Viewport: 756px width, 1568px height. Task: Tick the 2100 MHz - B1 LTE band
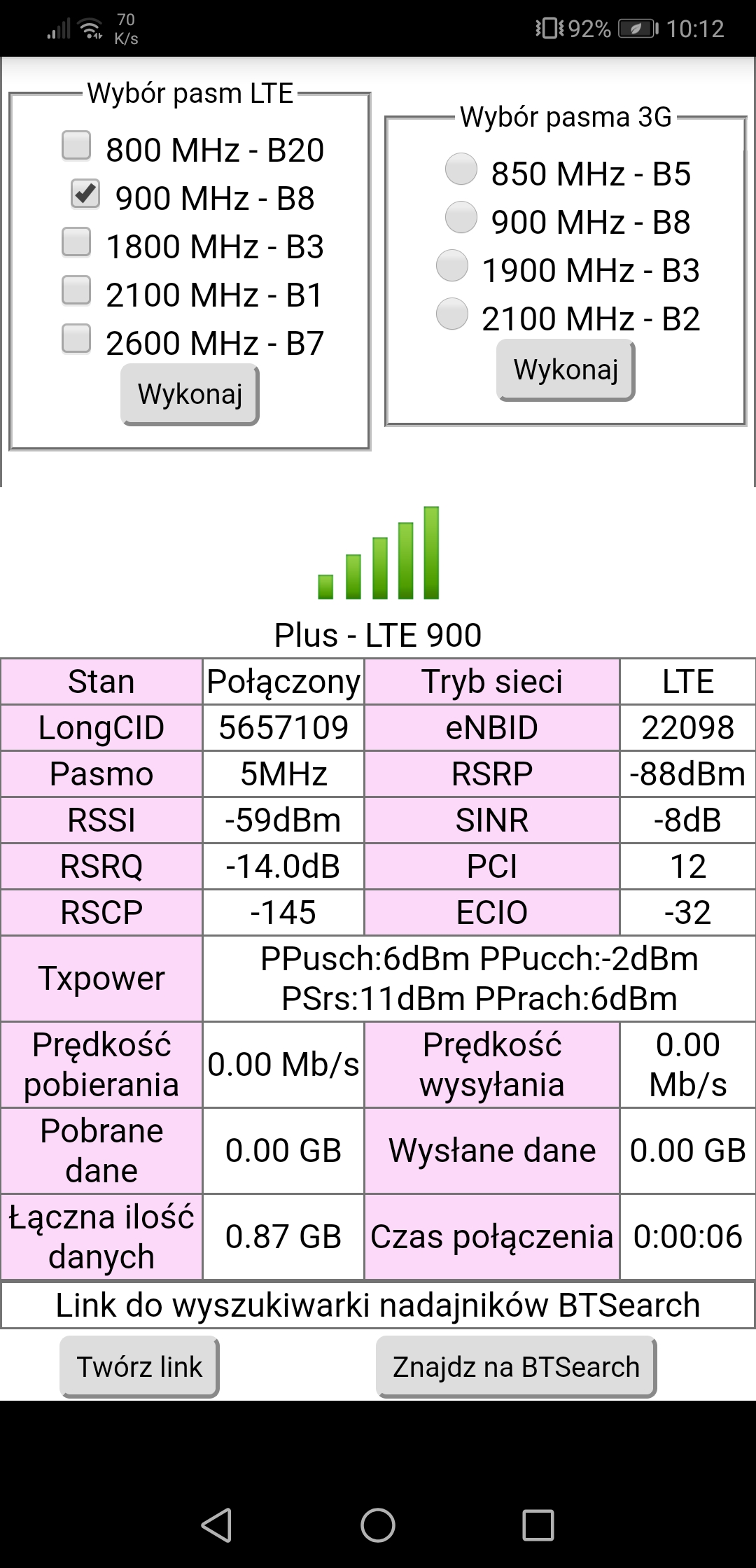tap(76, 290)
